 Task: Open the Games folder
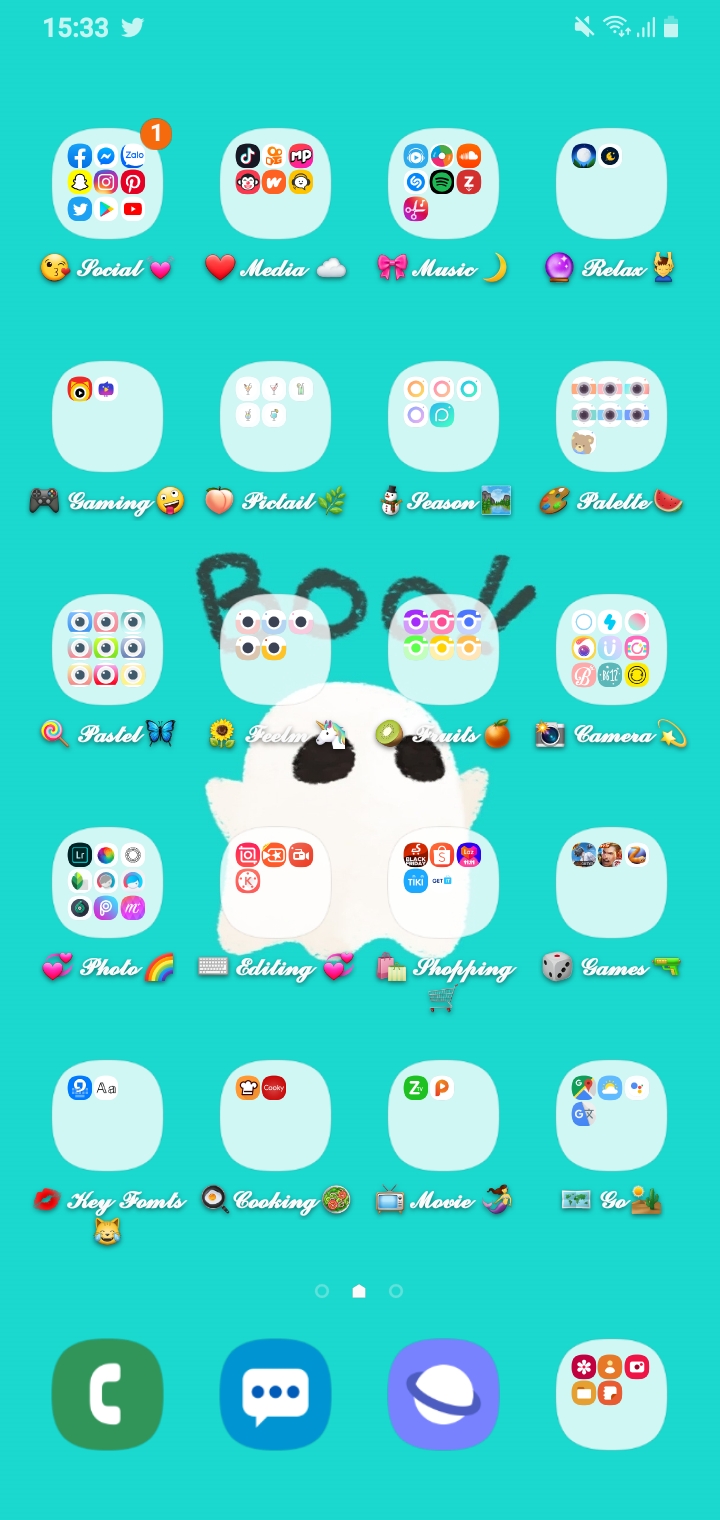click(611, 882)
